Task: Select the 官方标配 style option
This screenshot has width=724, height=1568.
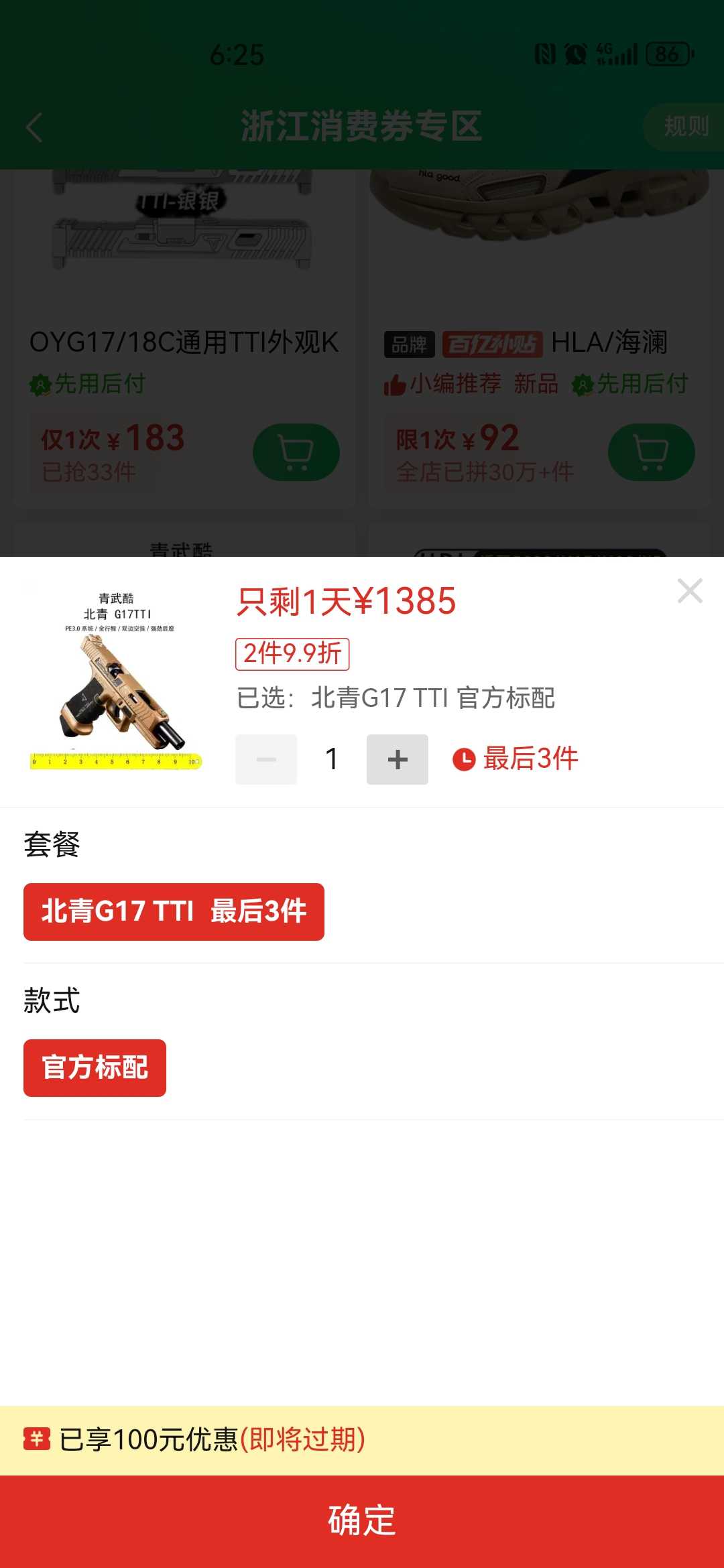Action: (x=95, y=1068)
